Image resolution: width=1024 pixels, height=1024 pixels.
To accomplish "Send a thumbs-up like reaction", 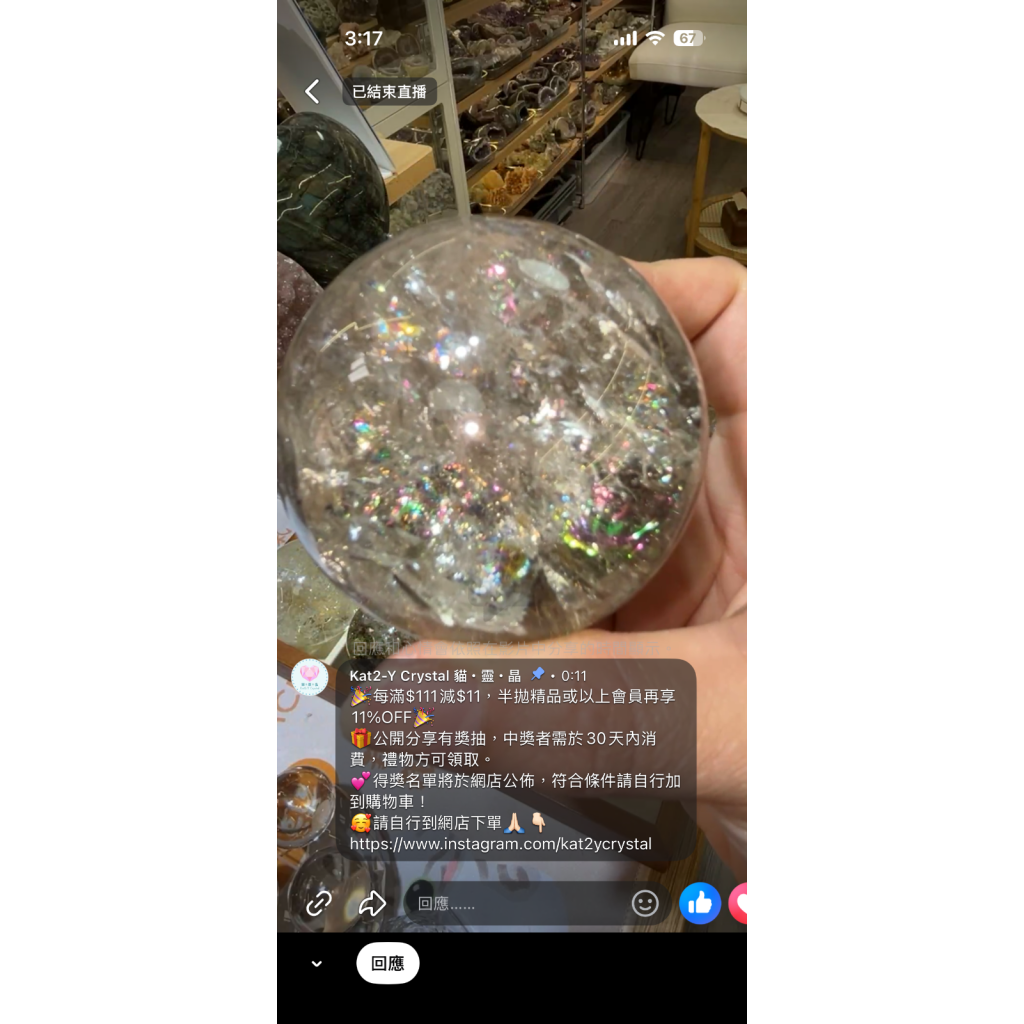I will [700, 903].
